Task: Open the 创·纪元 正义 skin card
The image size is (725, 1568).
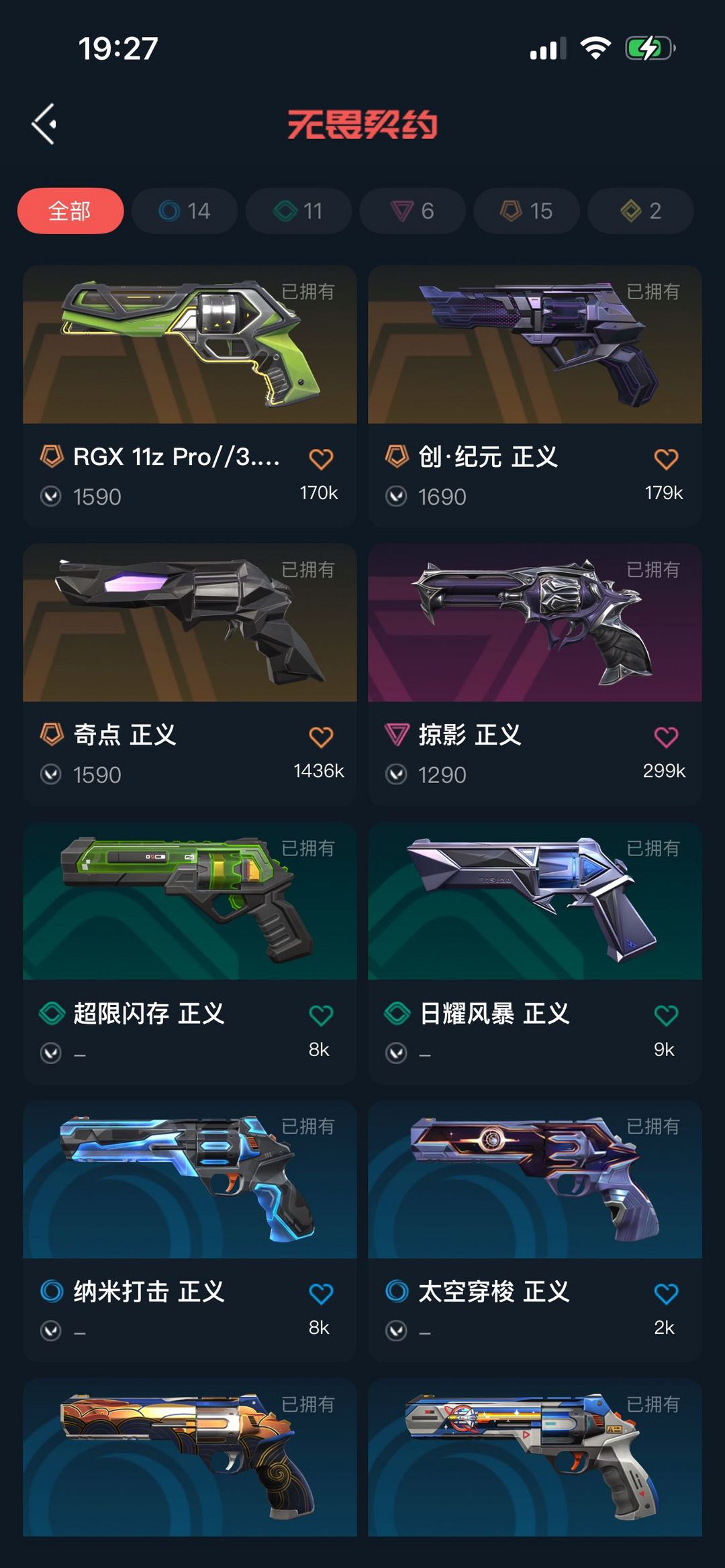Action: [535, 396]
